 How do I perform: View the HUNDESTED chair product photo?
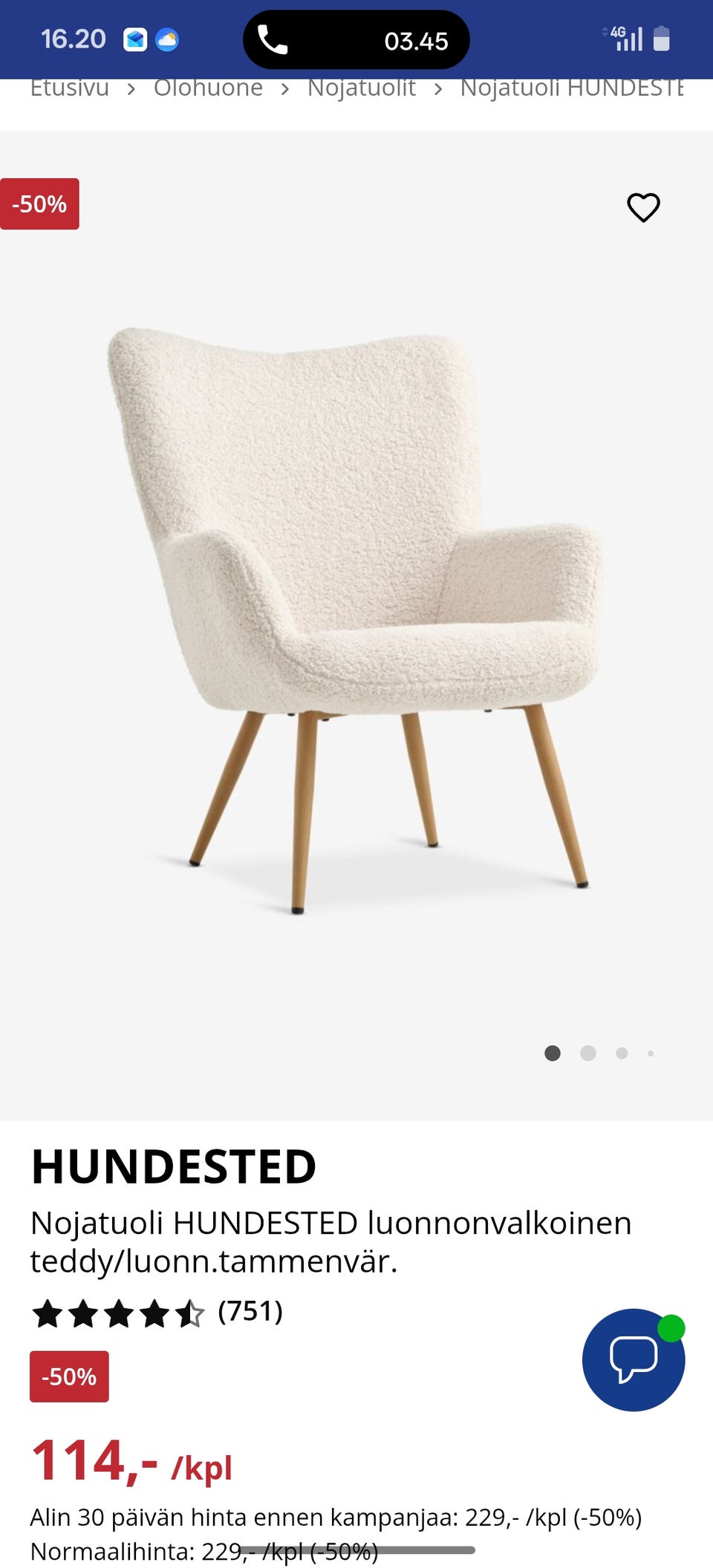coord(355,616)
